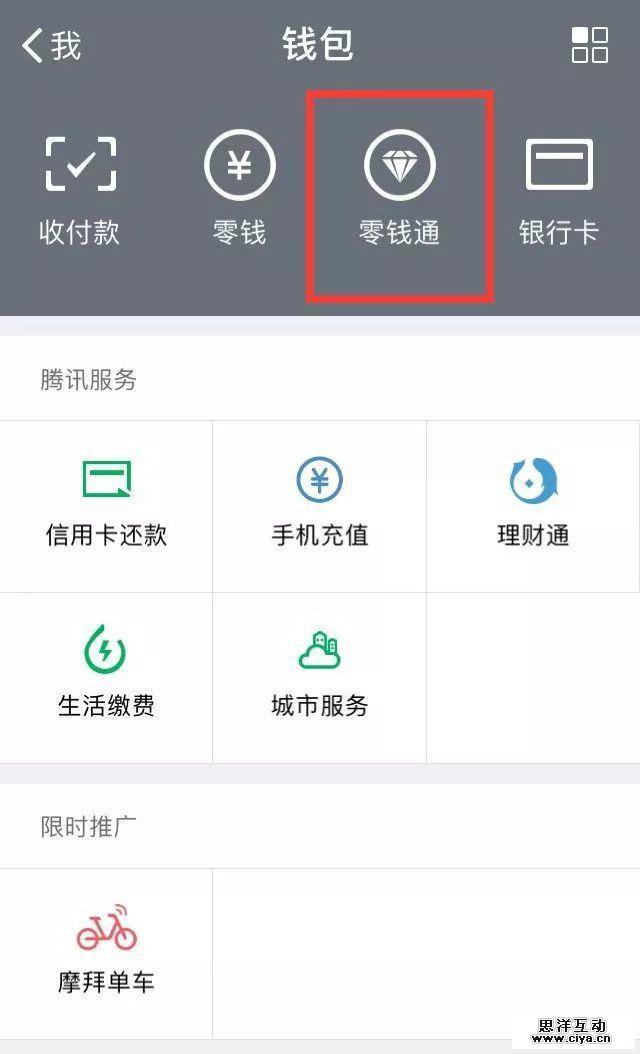This screenshot has width=640, height=1054.
Task: Go back to the 我 page
Action: click(52, 46)
